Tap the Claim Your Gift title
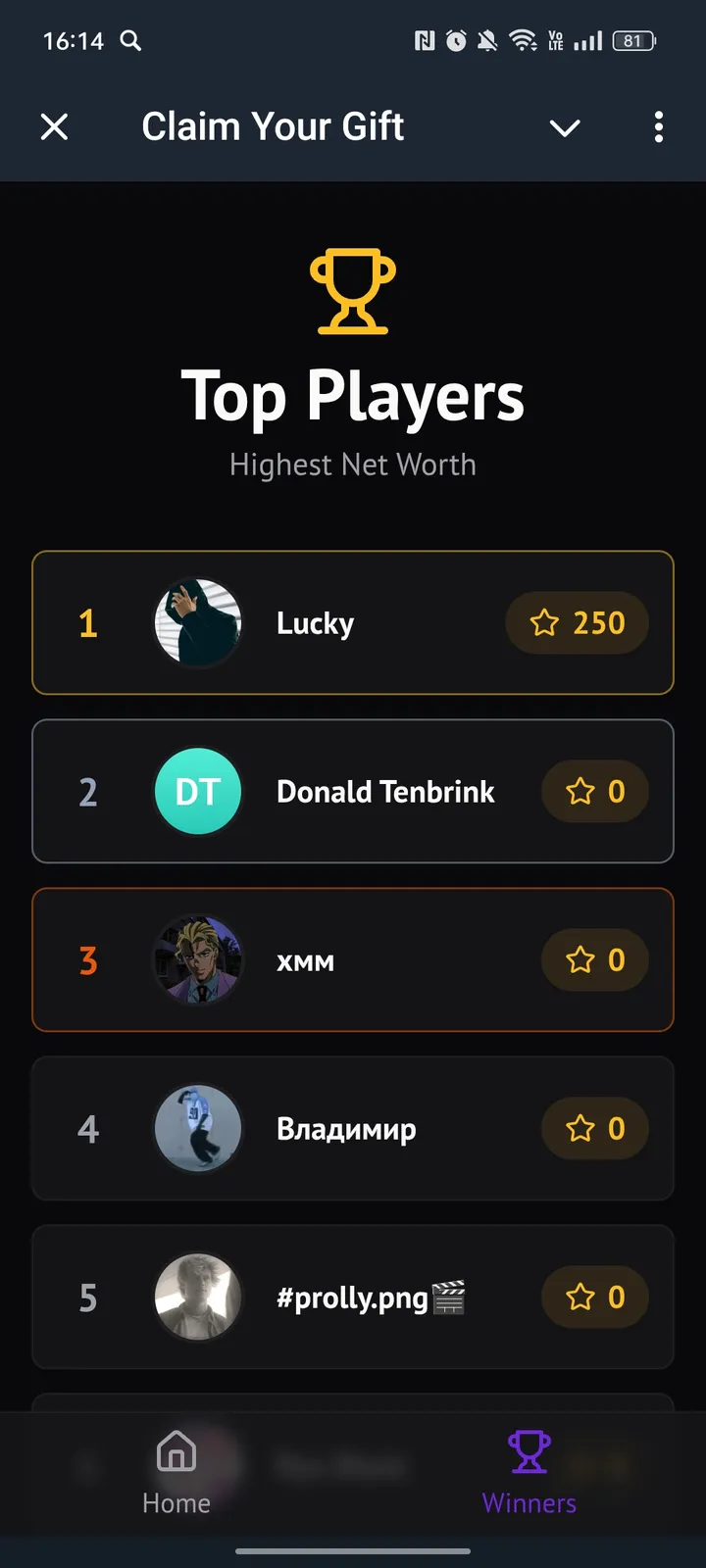The width and height of the screenshot is (706, 1568). [272, 127]
